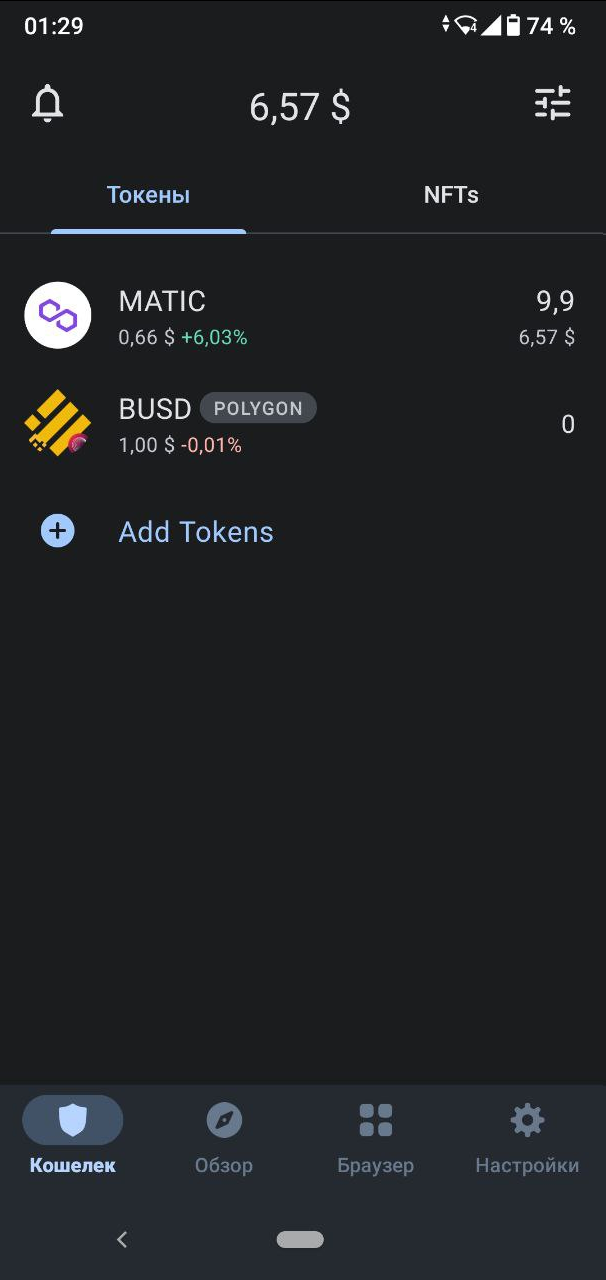Open the BUSD Polygon token

coord(303,424)
